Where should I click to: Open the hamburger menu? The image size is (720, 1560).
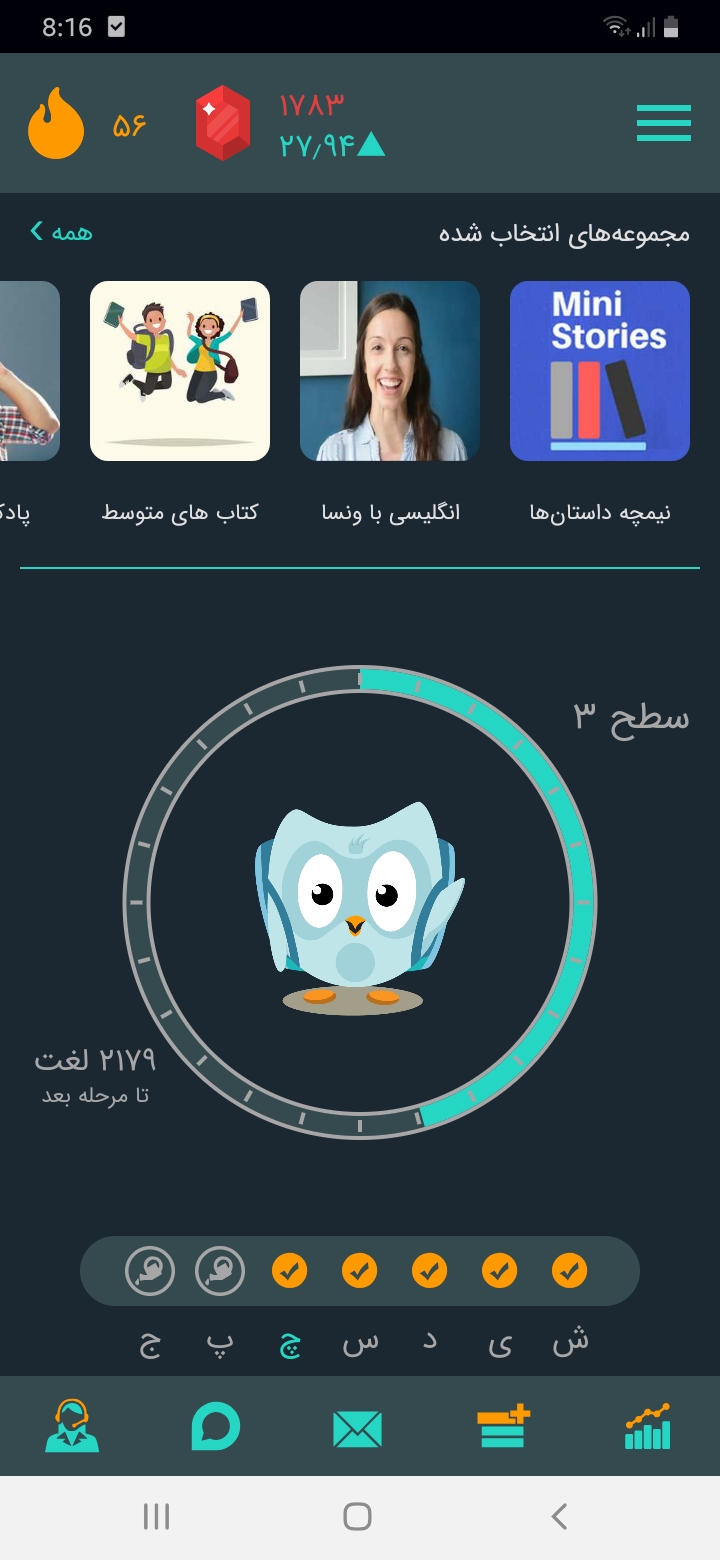click(x=663, y=123)
